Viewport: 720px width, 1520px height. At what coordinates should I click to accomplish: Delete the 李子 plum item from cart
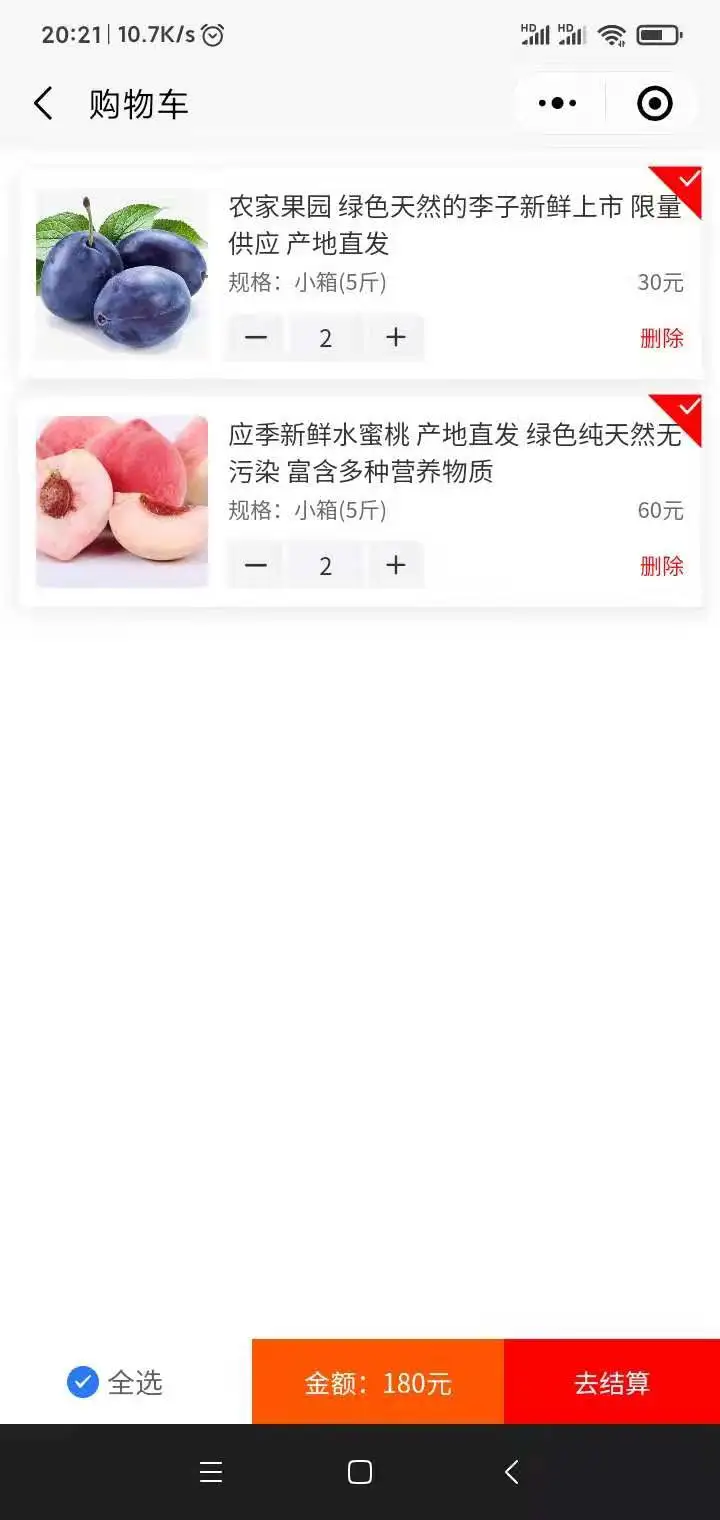[x=662, y=338]
